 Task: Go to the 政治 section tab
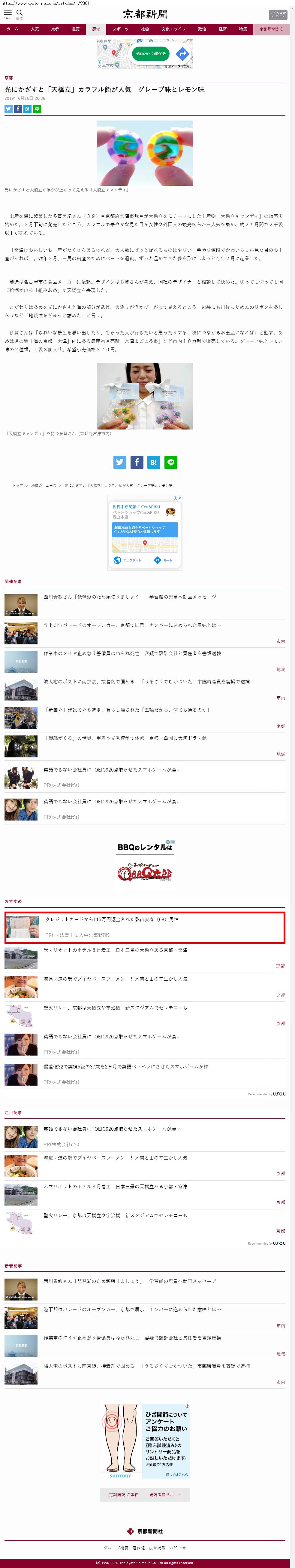(x=202, y=29)
